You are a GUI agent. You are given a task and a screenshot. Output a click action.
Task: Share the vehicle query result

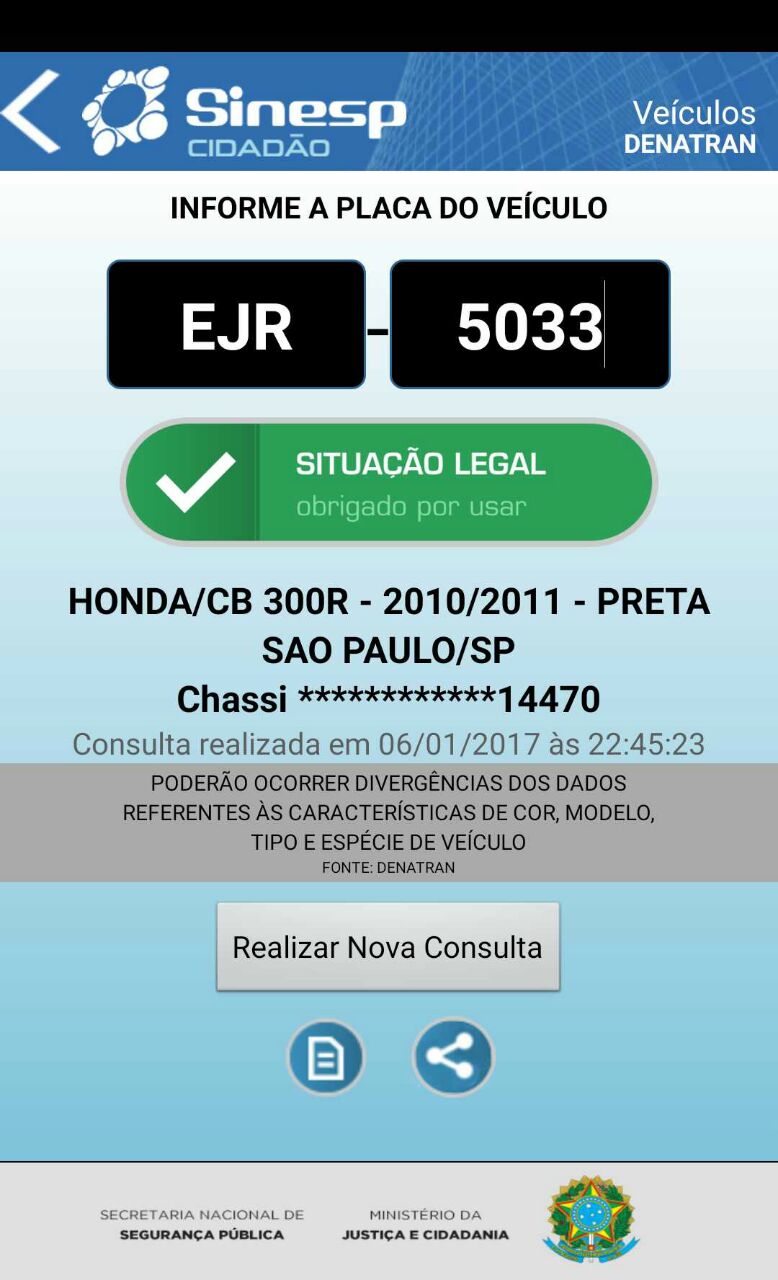(453, 1057)
